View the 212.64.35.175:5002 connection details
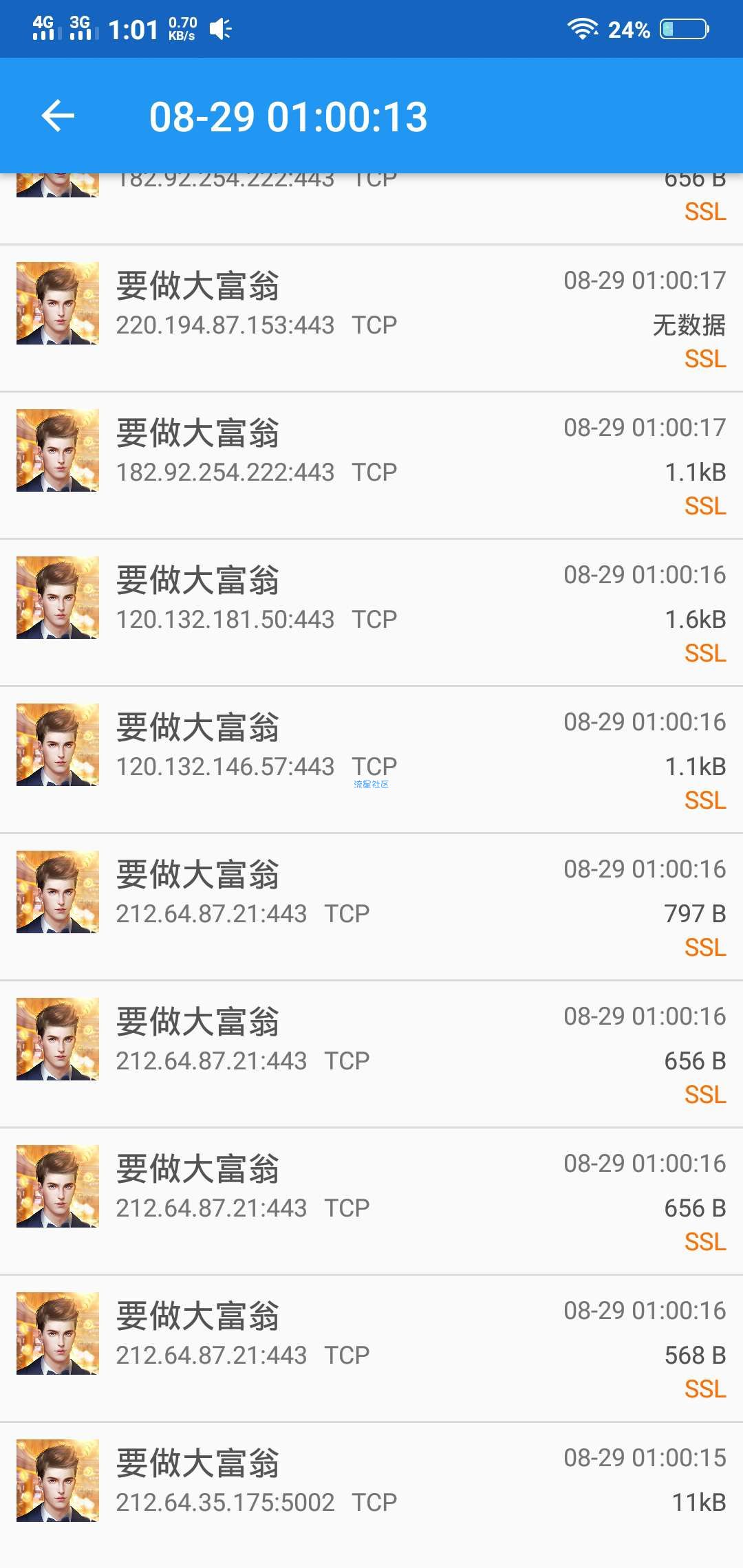The height and width of the screenshot is (1568, 743). 371,1485
